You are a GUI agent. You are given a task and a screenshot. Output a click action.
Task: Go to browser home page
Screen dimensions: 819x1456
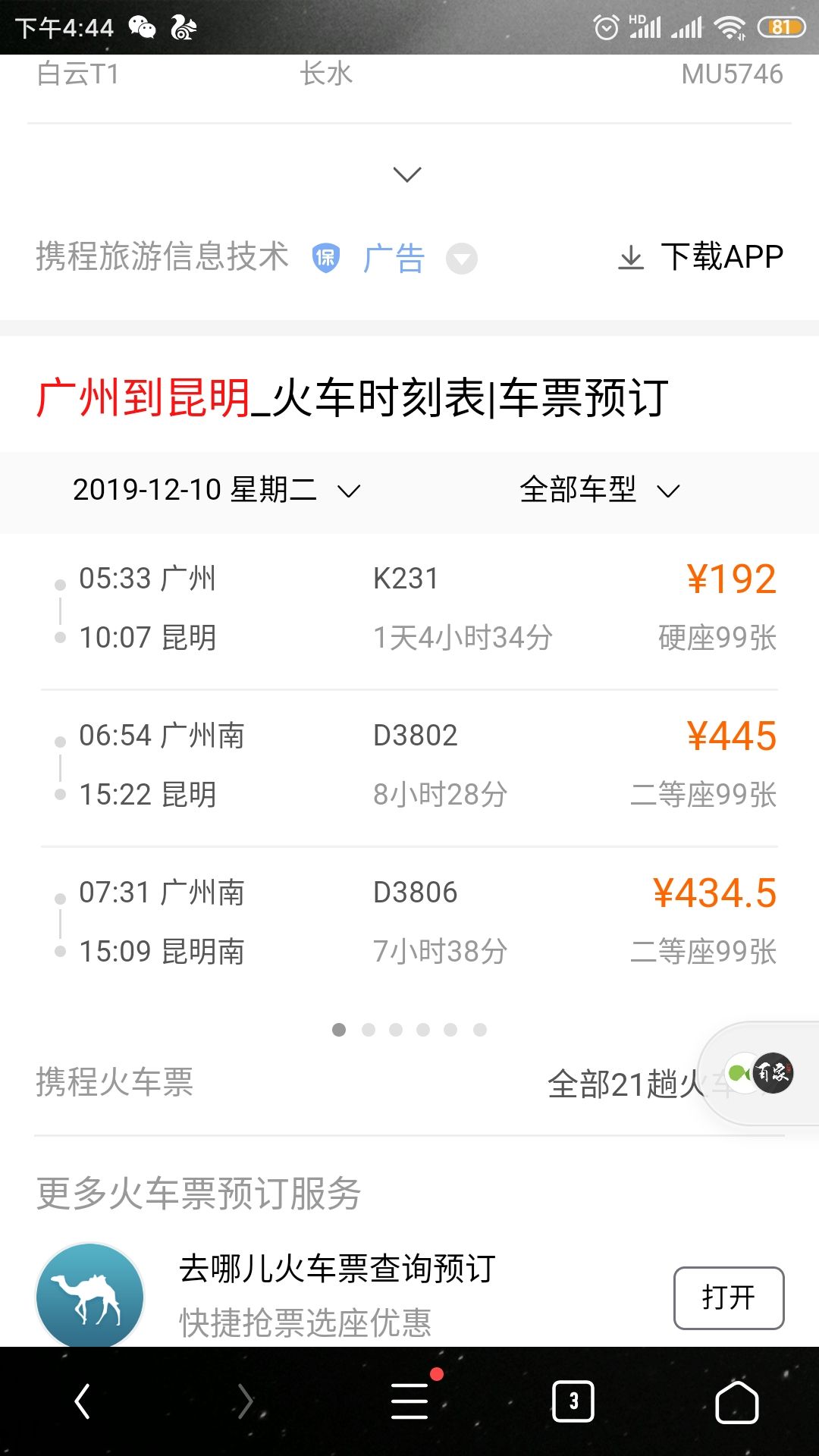pyautogui.click(x=737, y=1401)
